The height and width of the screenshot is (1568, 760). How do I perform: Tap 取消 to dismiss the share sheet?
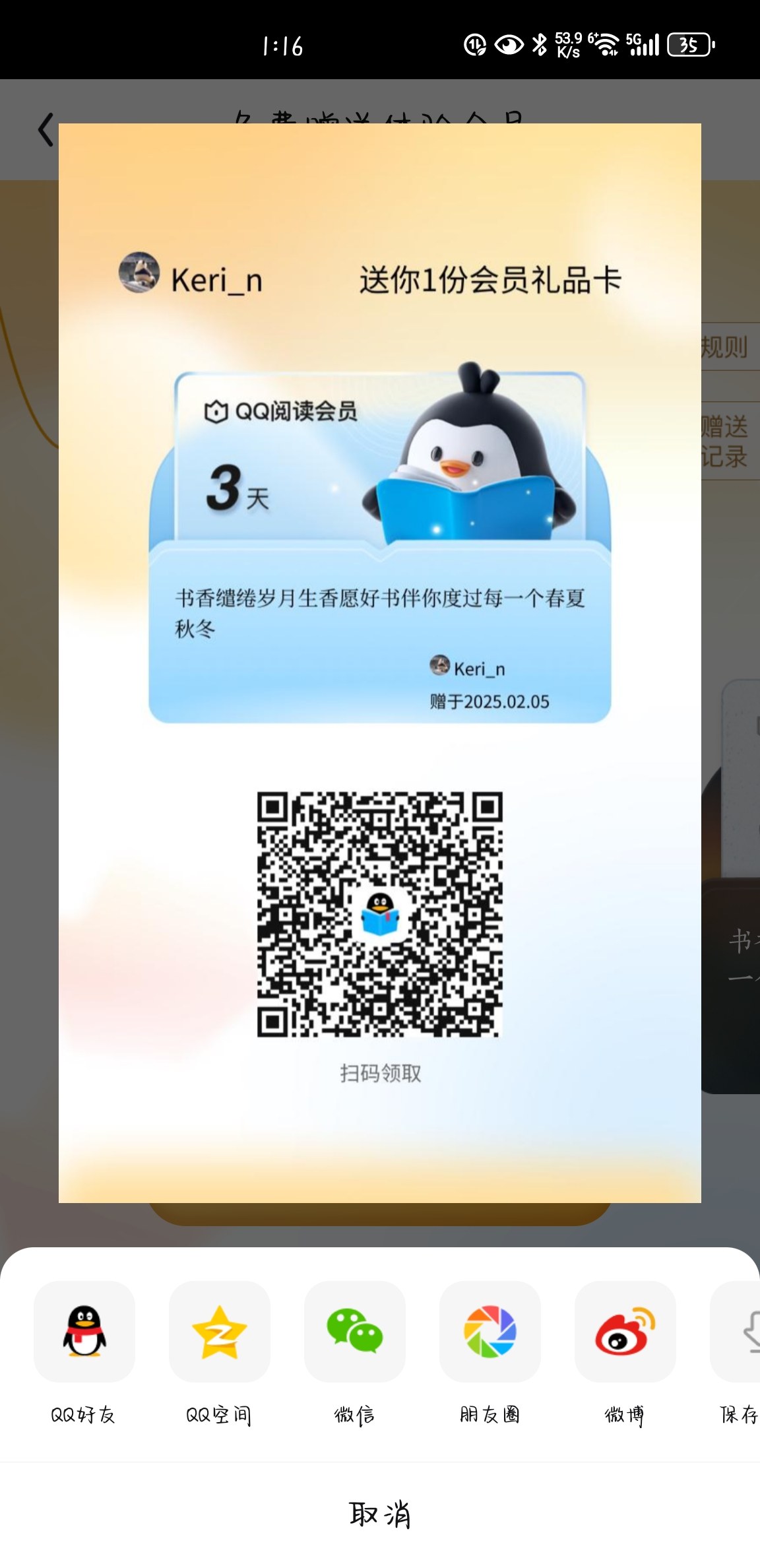tap(380, 1515)
